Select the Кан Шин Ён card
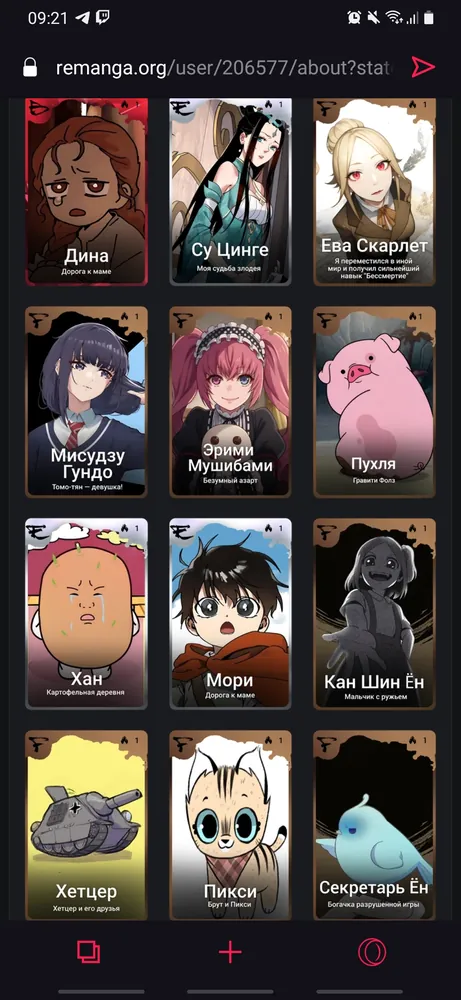The height and width of the screenshot is (1000, 461). click(375, 614)
